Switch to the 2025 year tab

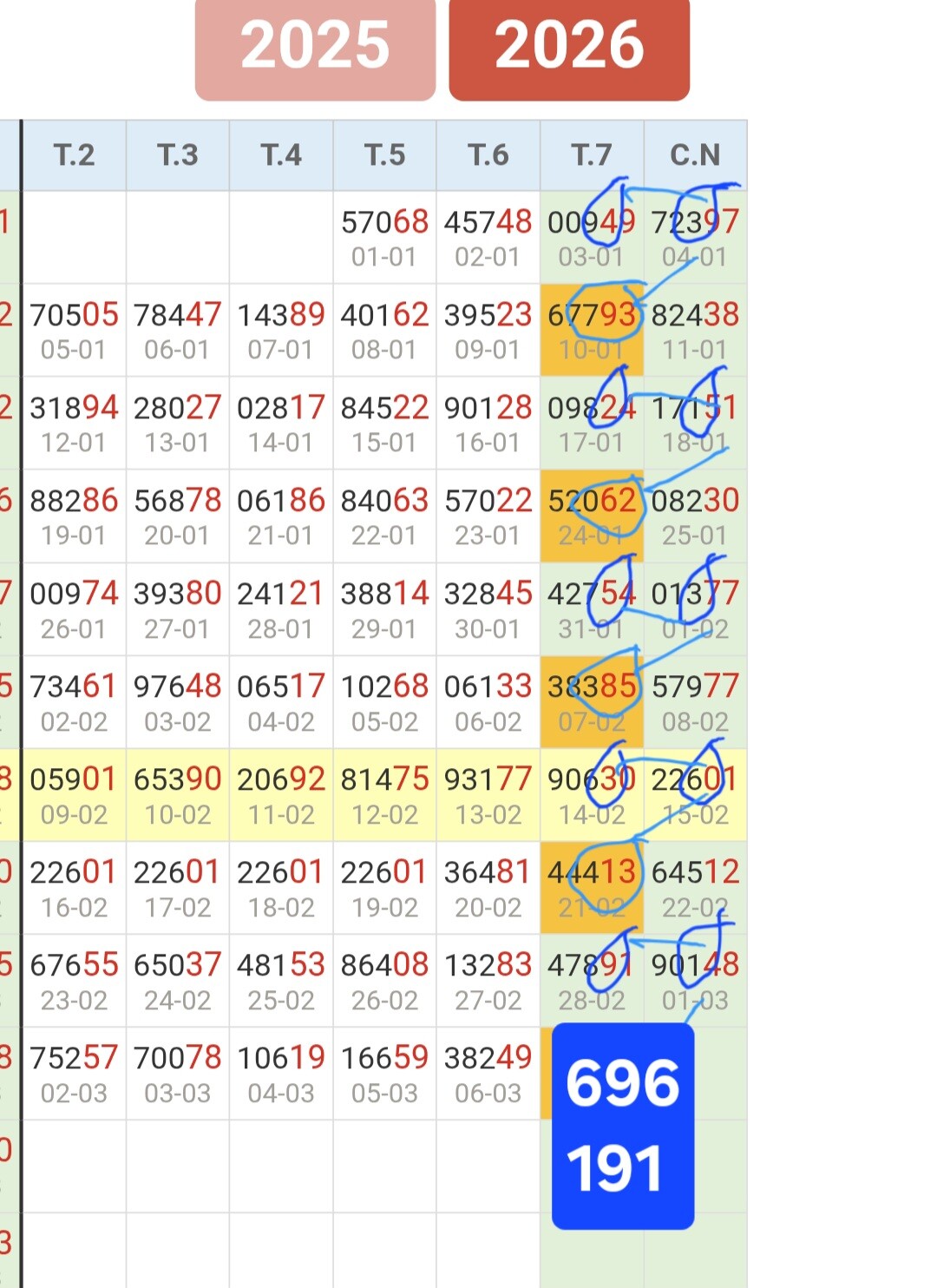(315, 47)
